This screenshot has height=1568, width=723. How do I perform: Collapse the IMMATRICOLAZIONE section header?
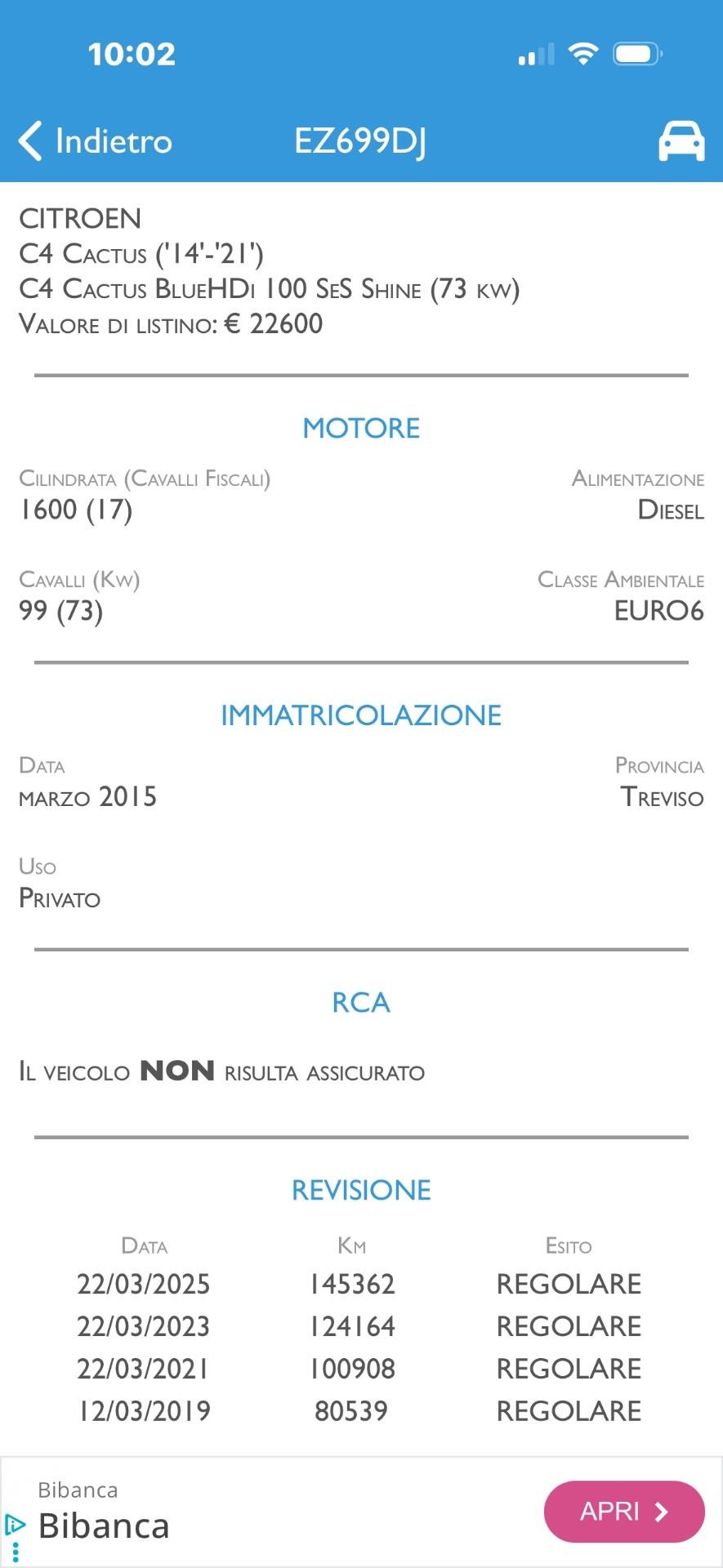tap(360, 715)
